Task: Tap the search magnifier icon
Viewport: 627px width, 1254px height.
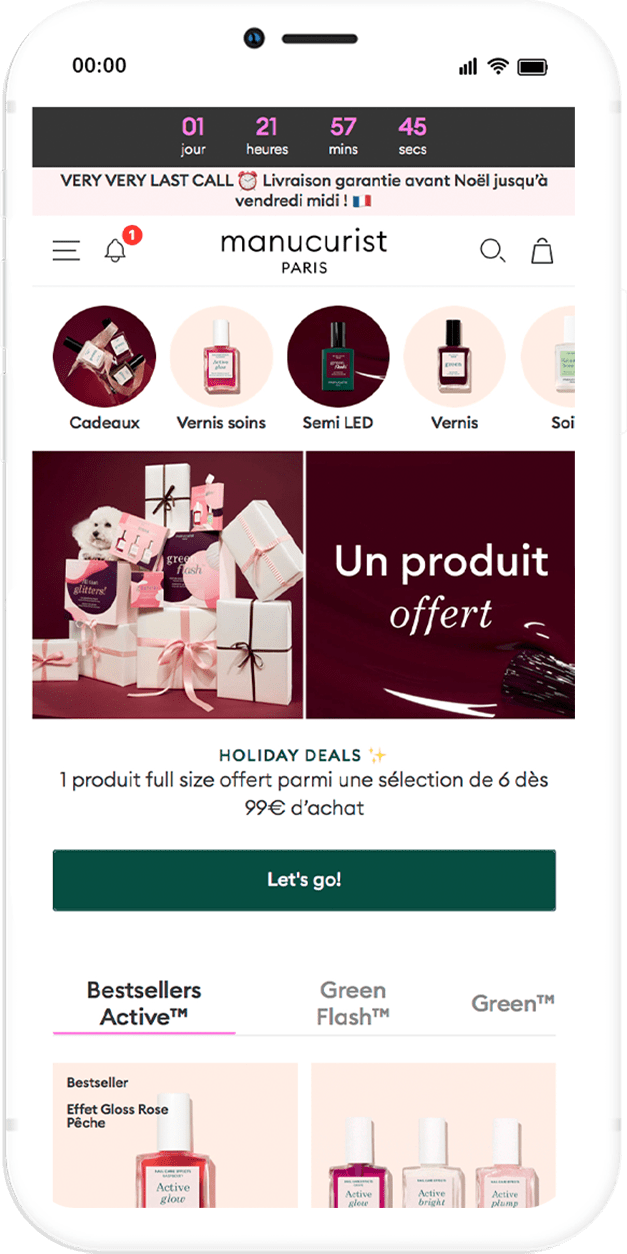Action: [x=492, y=251]
